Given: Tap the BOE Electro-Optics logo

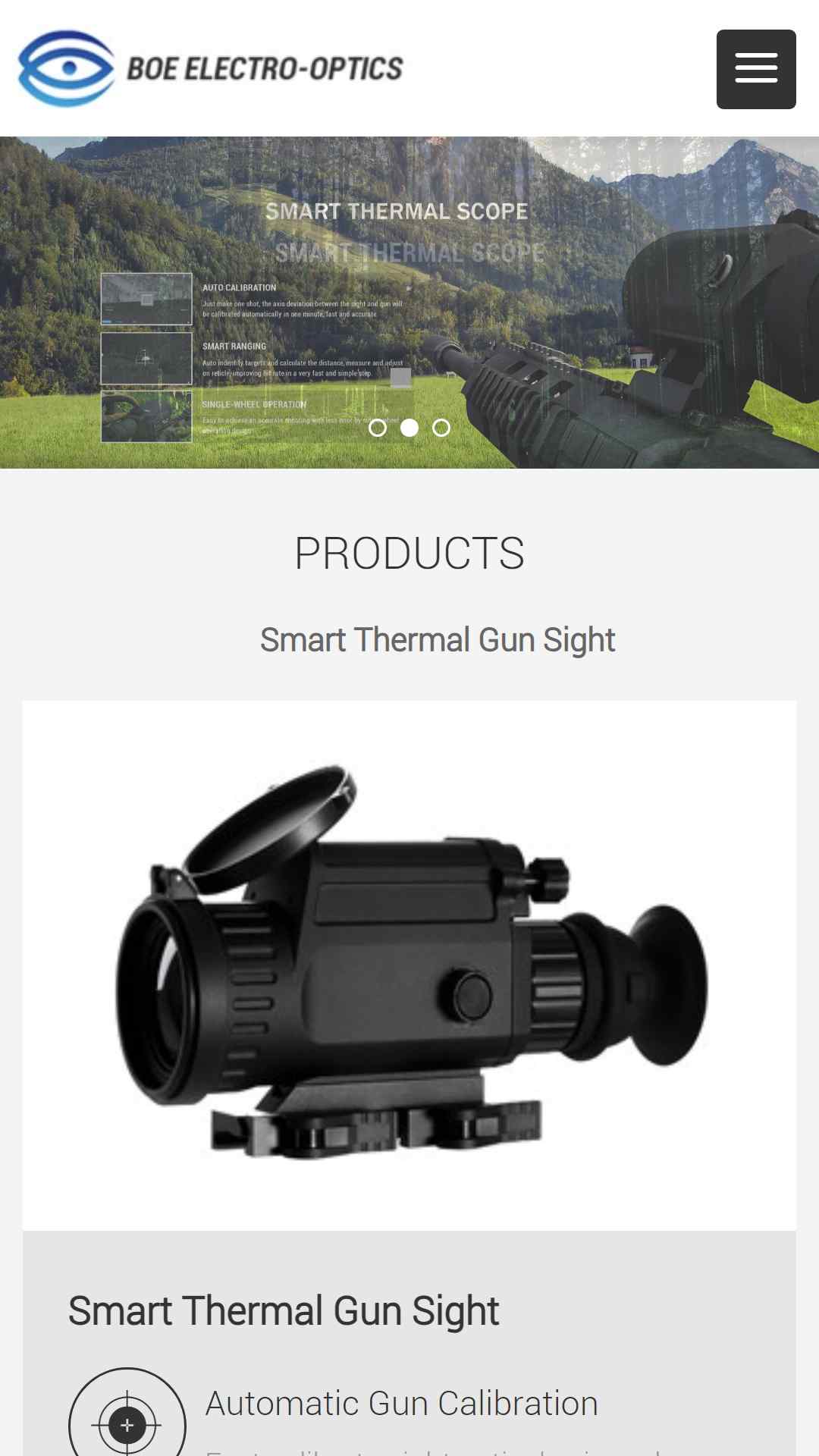Looking at the screenshot, I should click(x=211, y=68).
